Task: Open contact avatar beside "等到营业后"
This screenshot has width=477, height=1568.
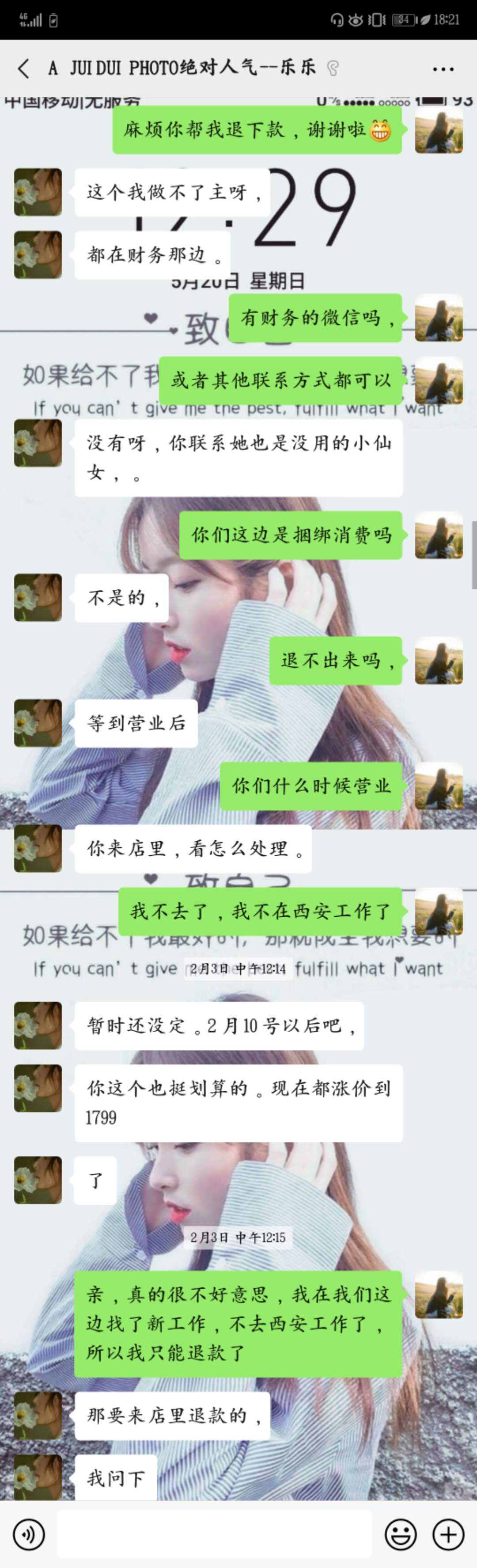Action: 38,722
